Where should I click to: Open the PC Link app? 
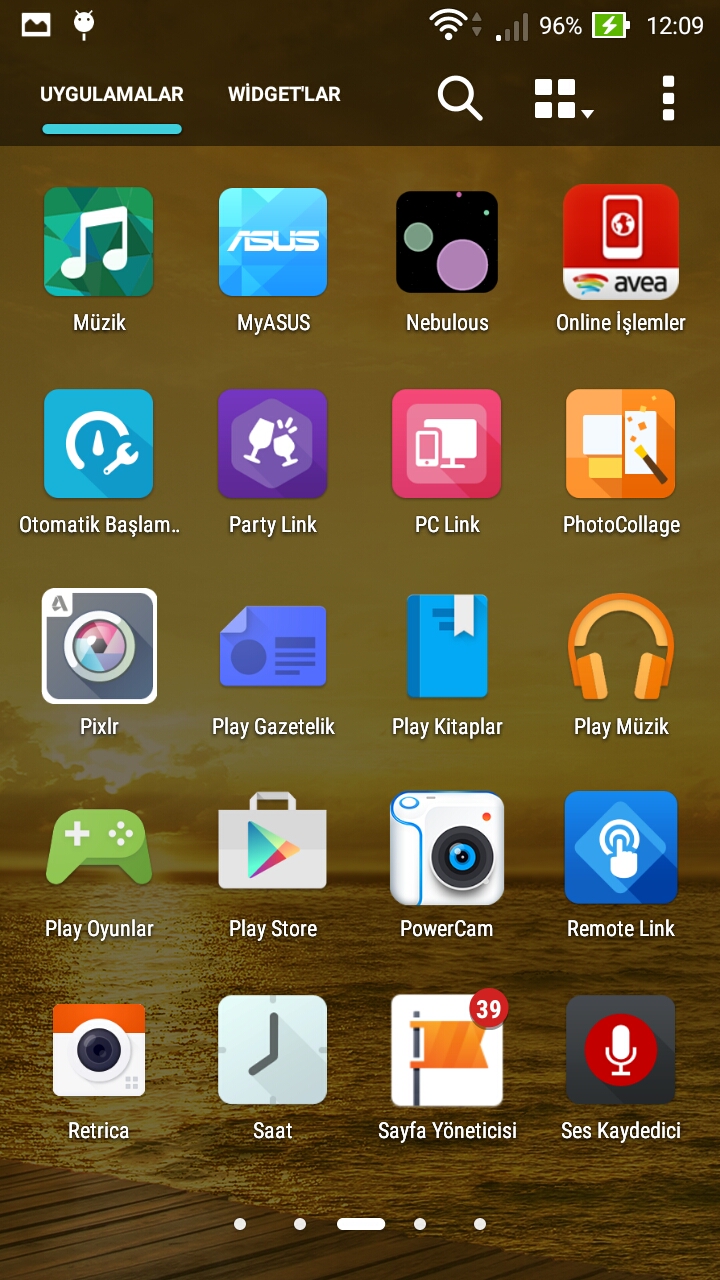pos(447,445)
